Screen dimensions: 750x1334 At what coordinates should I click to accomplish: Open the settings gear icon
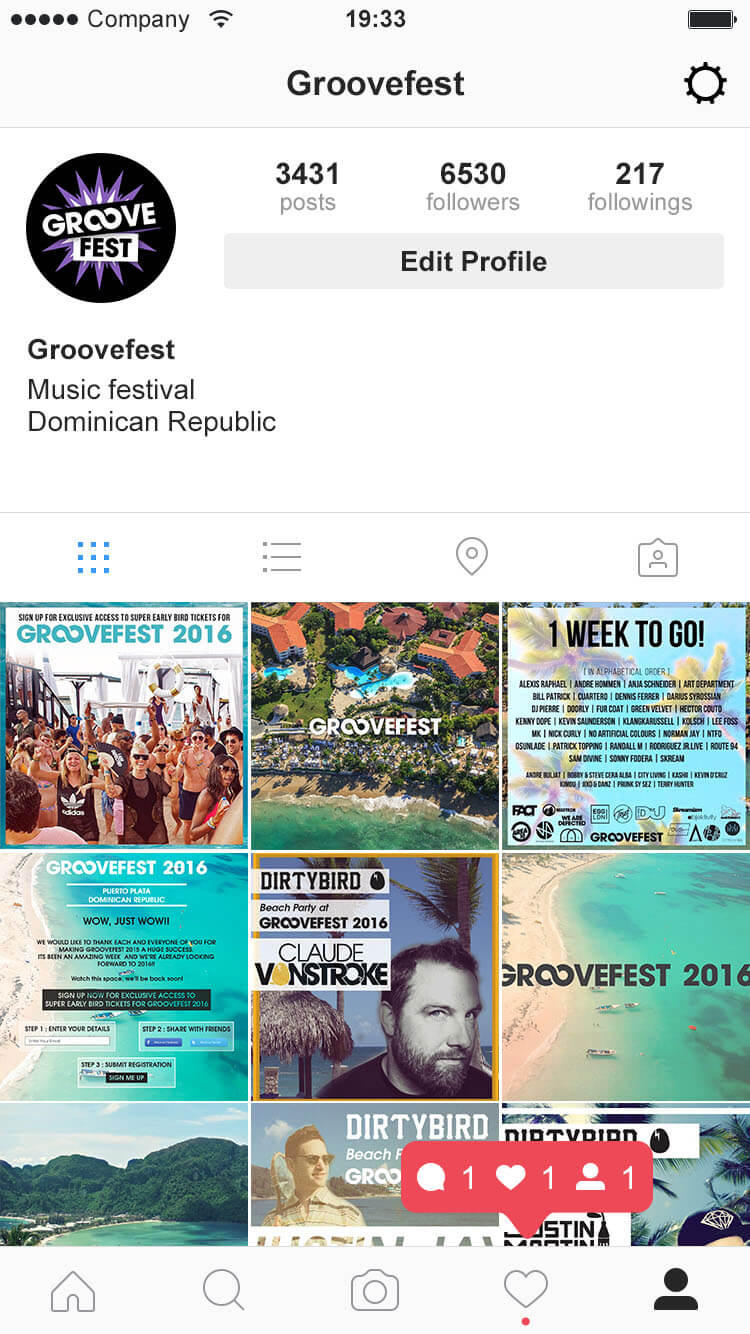(705, 83)
